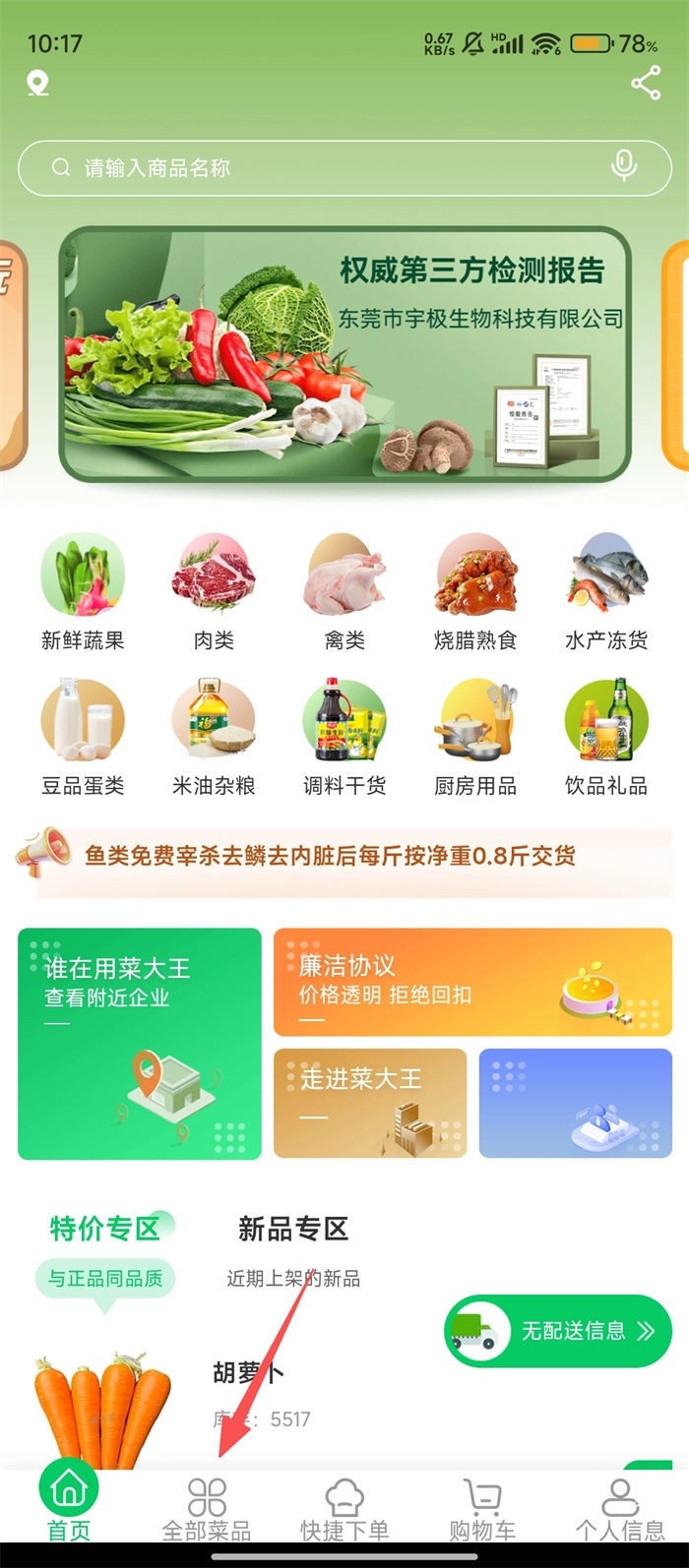Open the 个人信息 tab
Image resolution: width=689 pixels, height=1568 pixels.
620,1509
